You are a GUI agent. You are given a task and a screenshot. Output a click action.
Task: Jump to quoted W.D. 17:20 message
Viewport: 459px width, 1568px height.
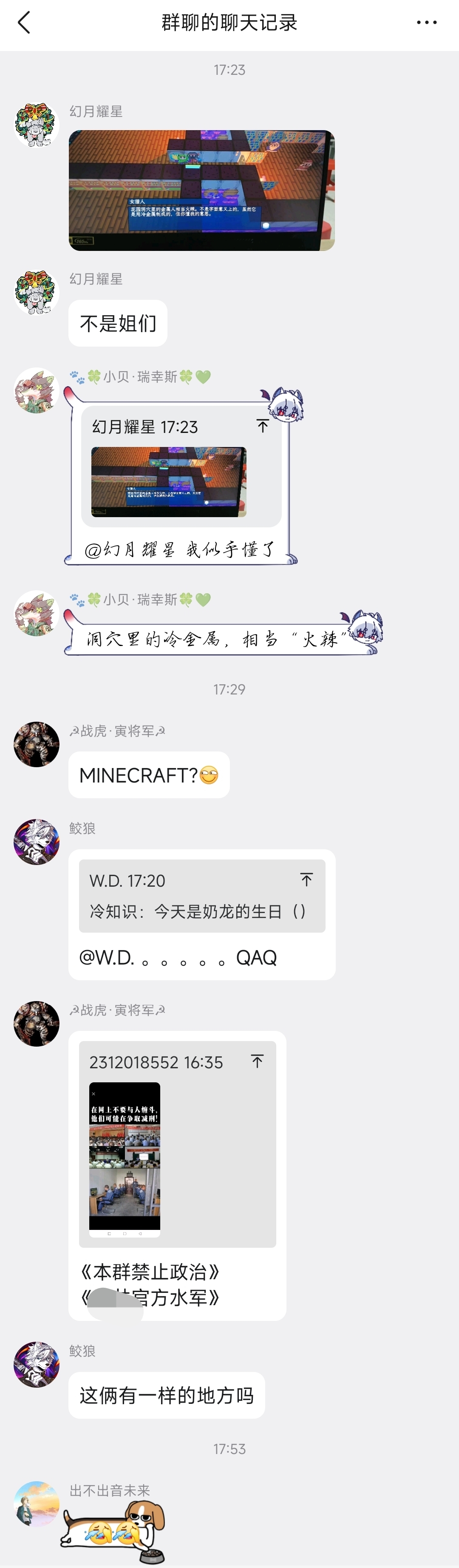306,879
